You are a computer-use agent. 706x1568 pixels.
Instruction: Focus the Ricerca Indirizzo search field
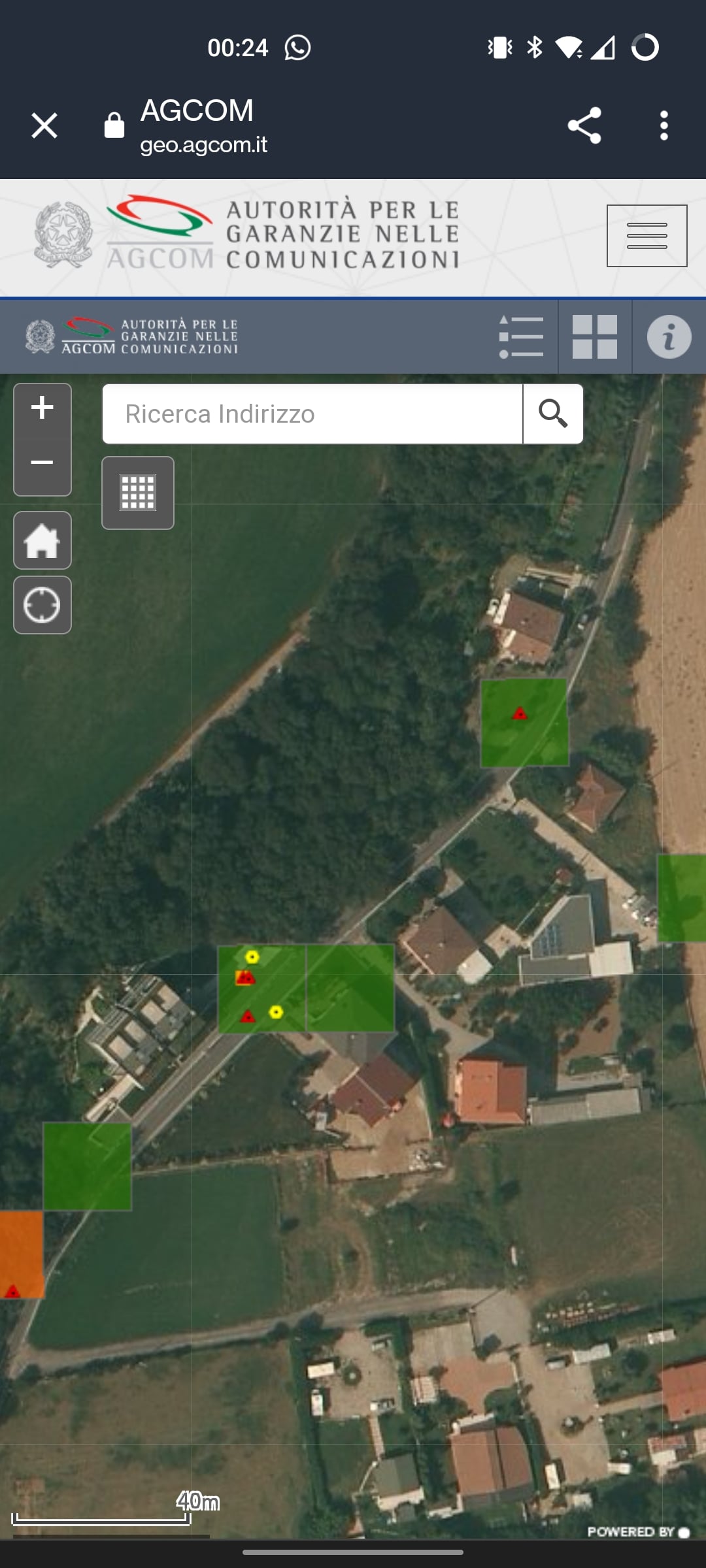click(x=312, y=414)
